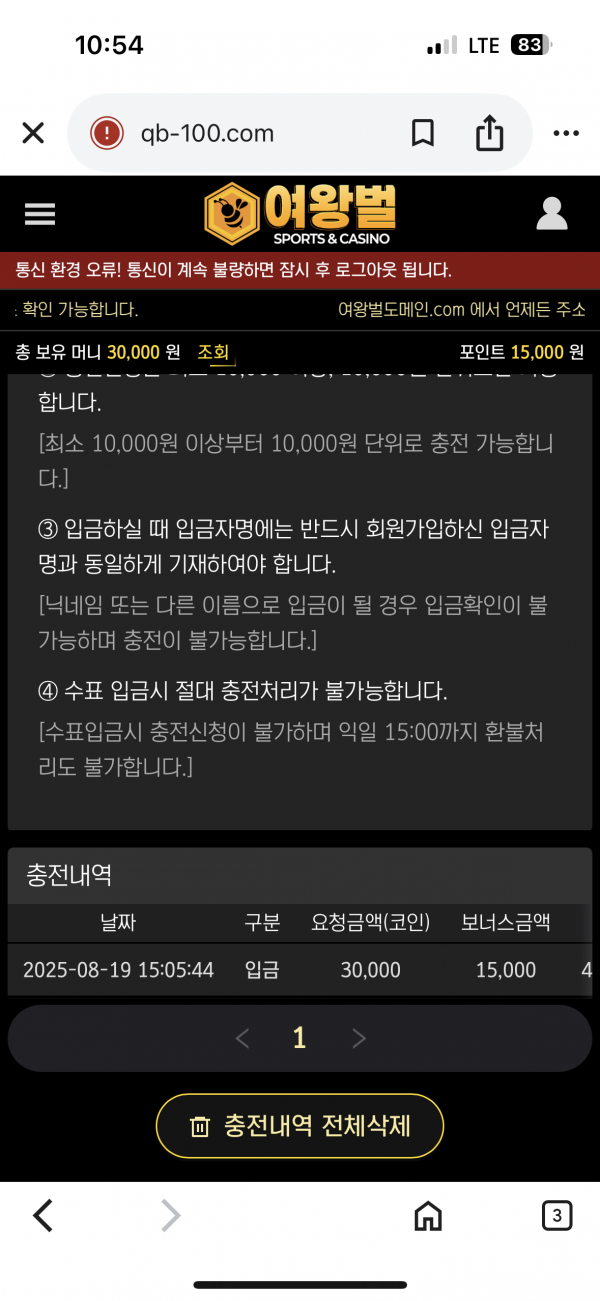The height and width of the screenshot is (1301, 600).
Task: Tap 충전내역 전체삭제 to delete all history
Action: [300, 1126]
